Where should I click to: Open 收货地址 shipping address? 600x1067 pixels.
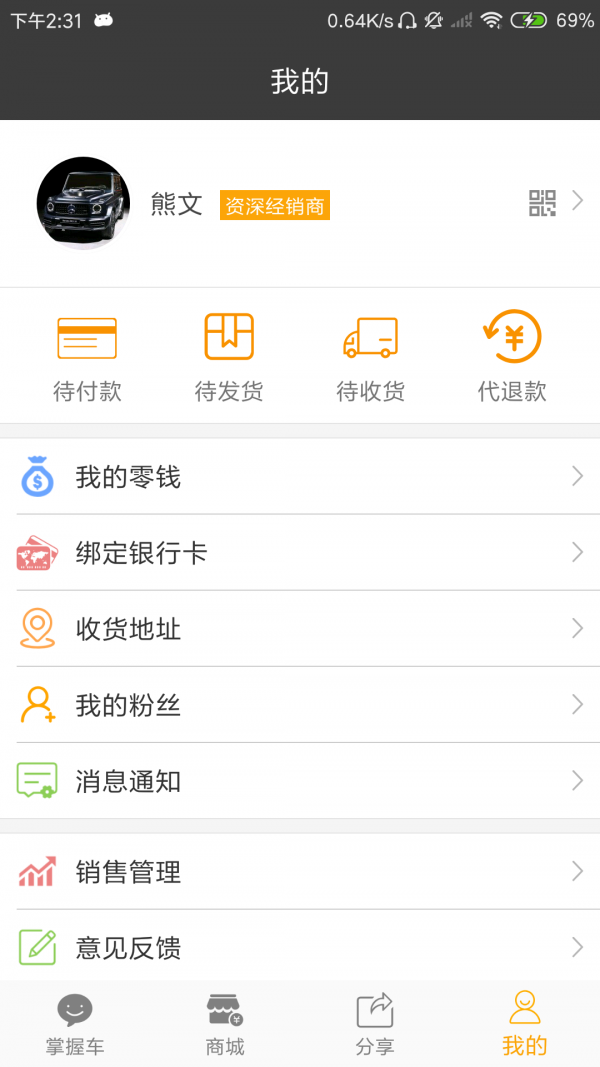pyautogui.click(x=300, y=629)
